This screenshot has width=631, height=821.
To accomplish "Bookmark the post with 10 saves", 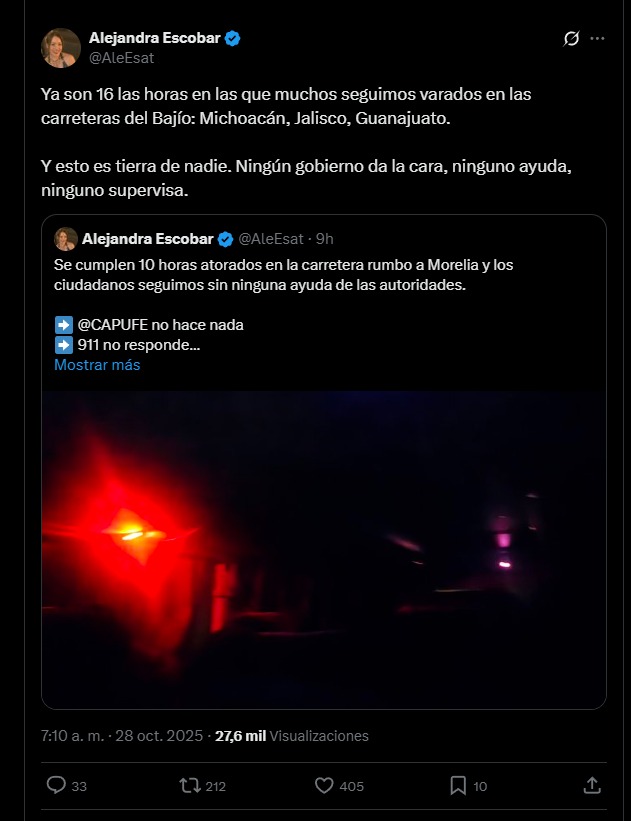I will (457, 786).
